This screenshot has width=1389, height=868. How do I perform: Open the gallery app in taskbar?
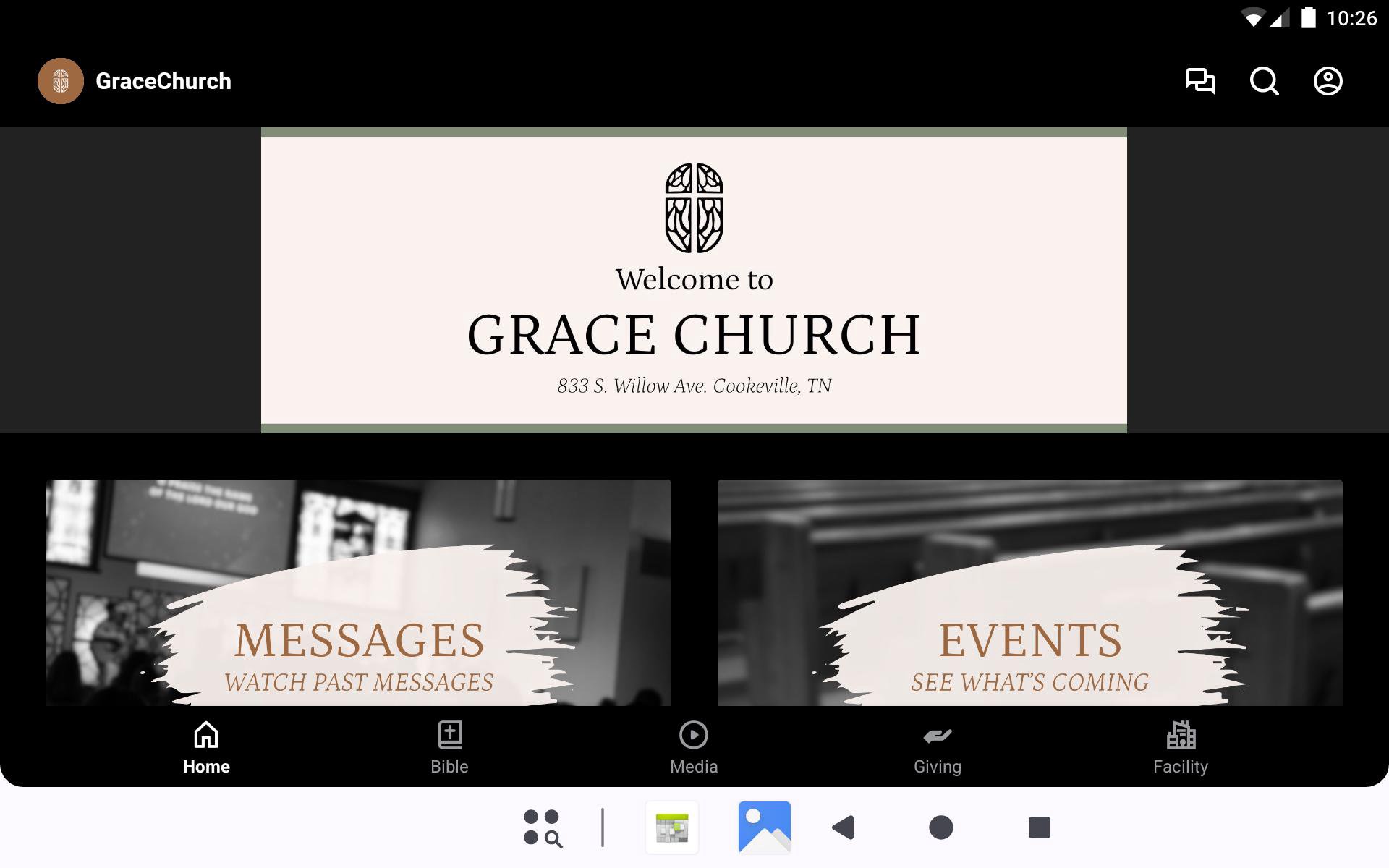764,827
